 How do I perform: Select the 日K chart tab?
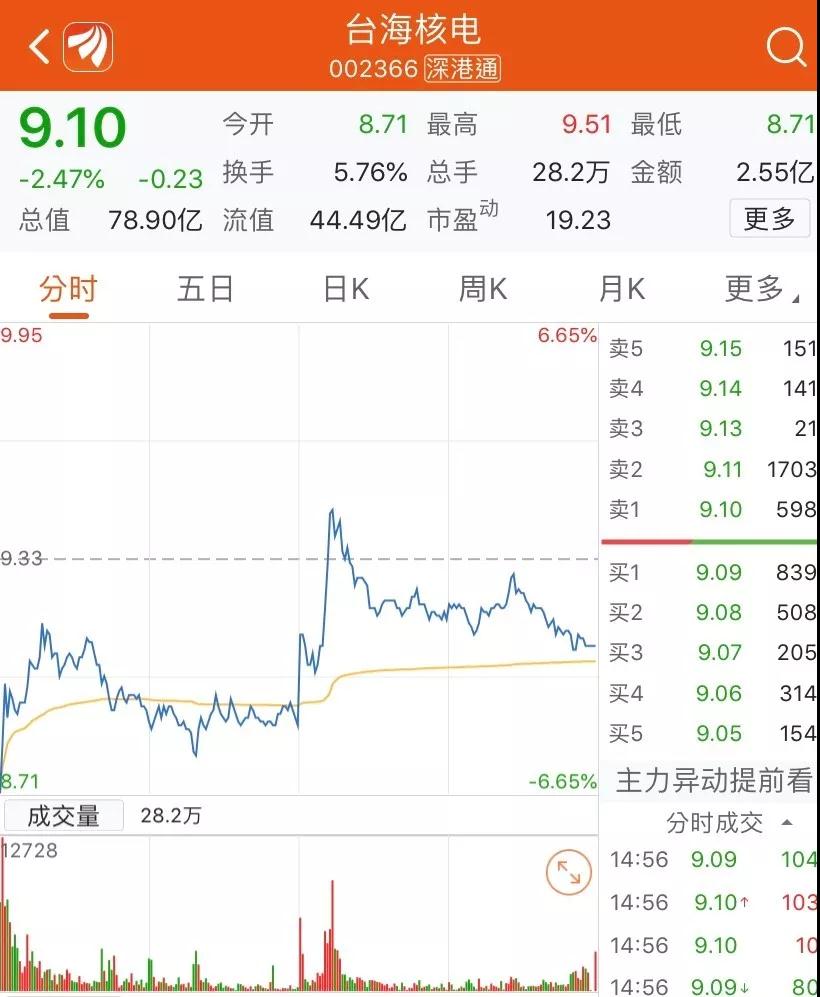(346, 290)
